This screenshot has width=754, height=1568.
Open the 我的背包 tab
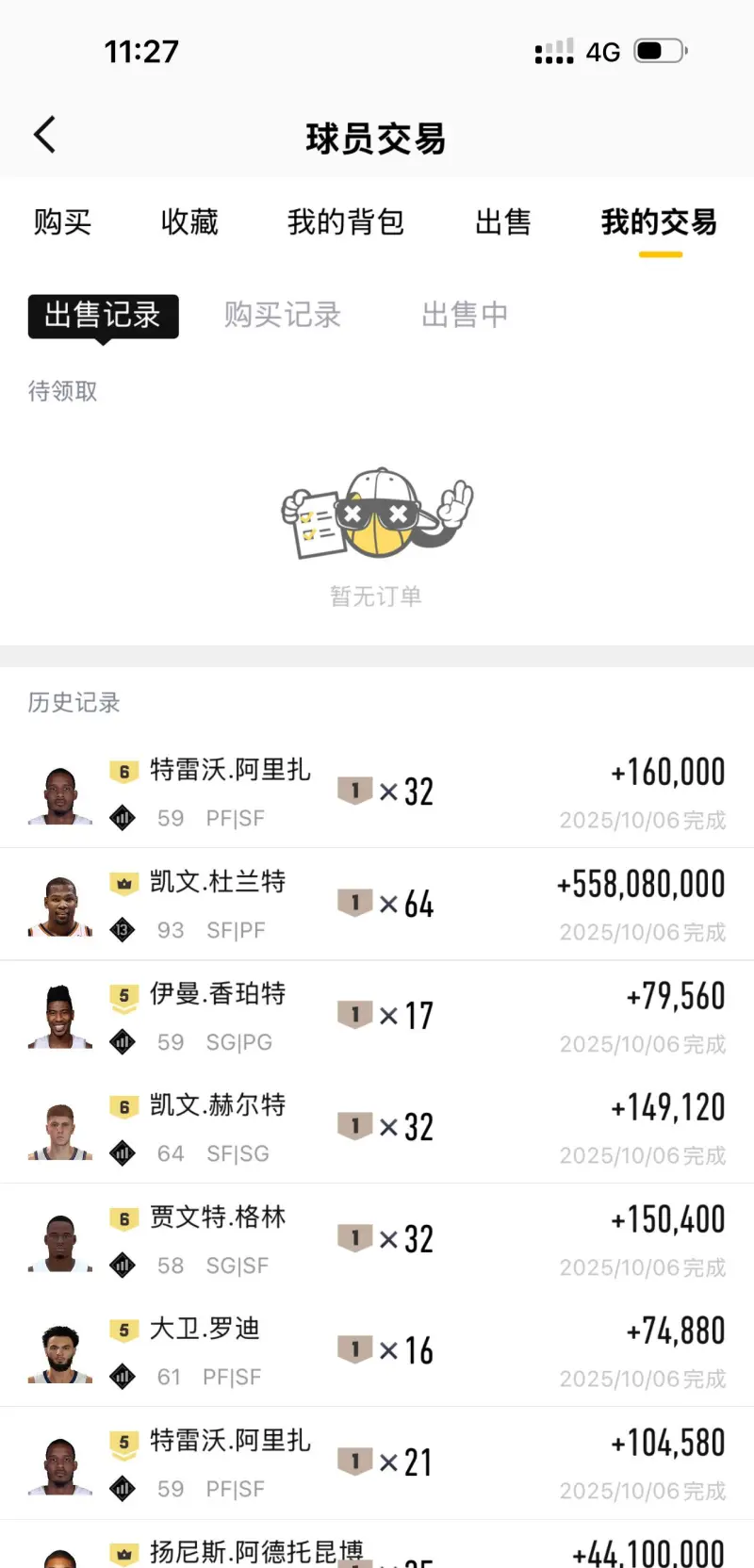[x=346, y=222]
